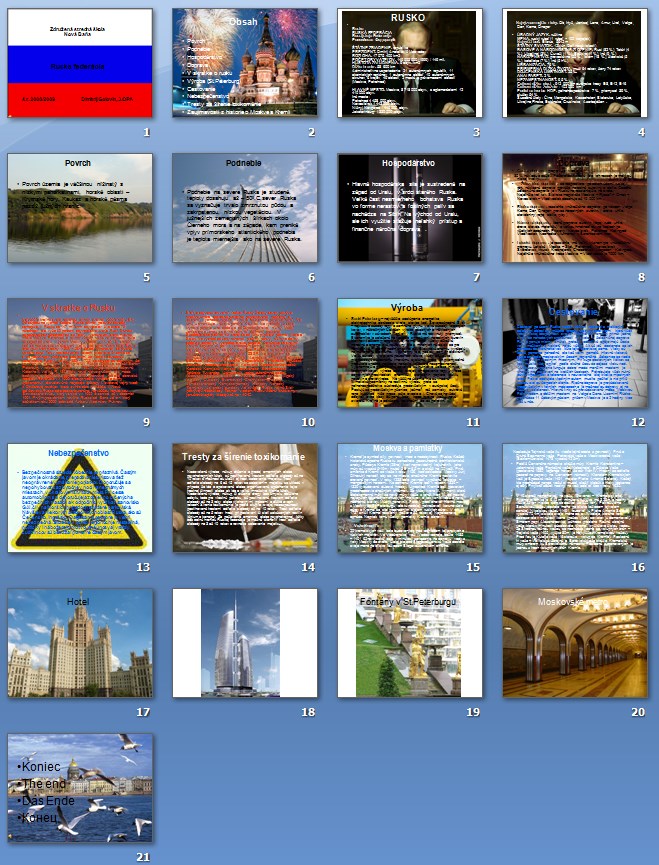Open the Nebezpečenstvo slide

point(80,498)
